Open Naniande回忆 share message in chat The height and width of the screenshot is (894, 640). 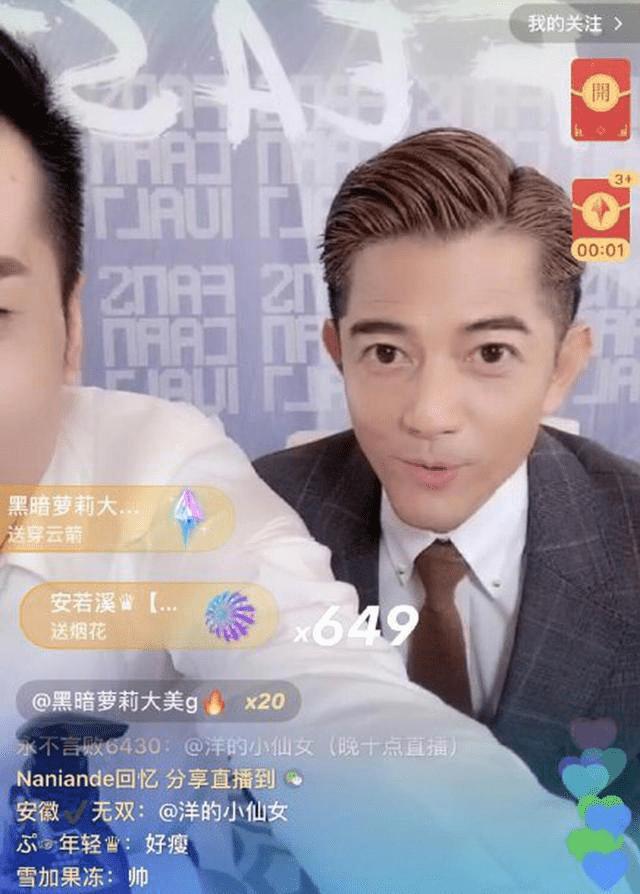(150, 777)
